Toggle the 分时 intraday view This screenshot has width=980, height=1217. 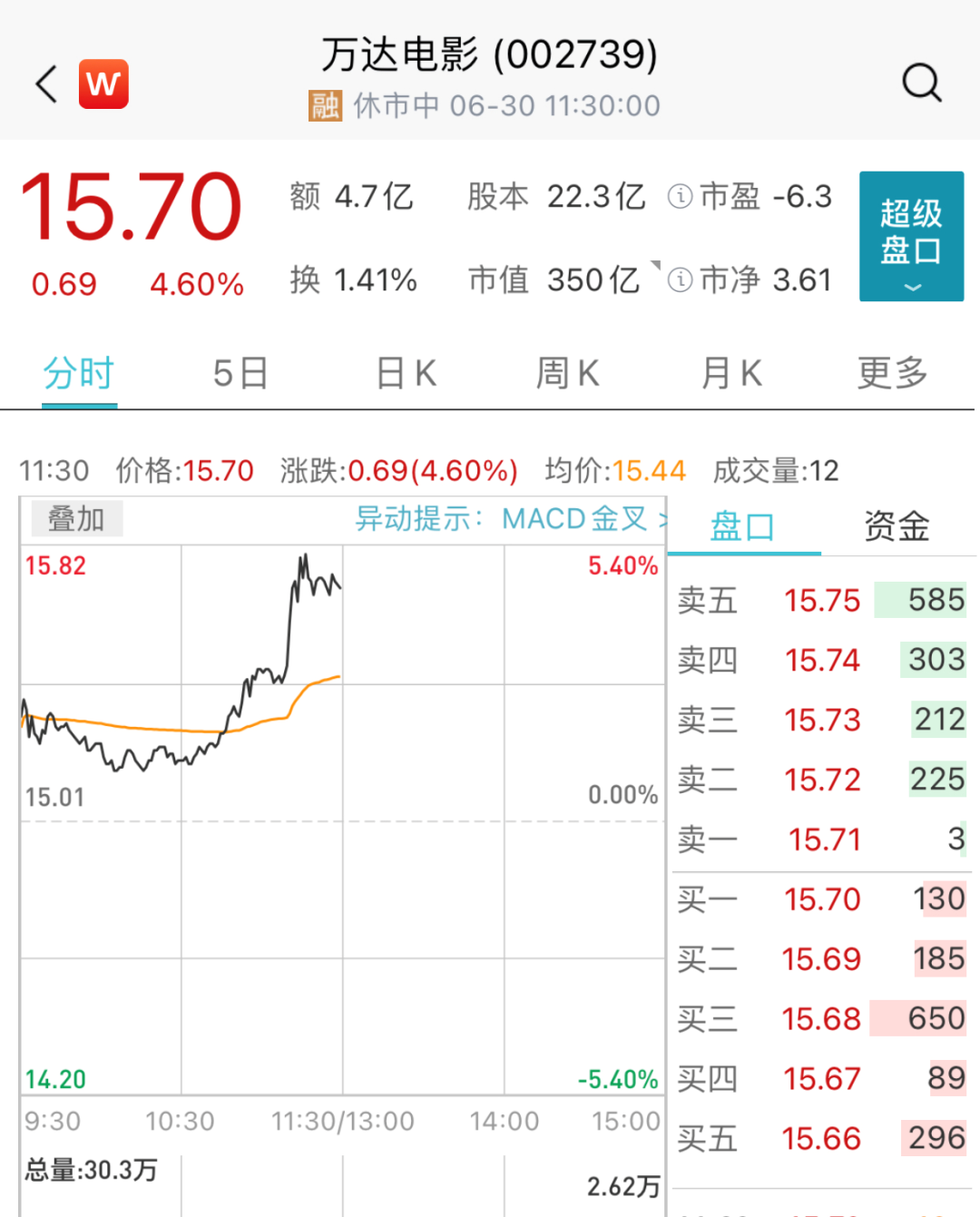point(79,373)
